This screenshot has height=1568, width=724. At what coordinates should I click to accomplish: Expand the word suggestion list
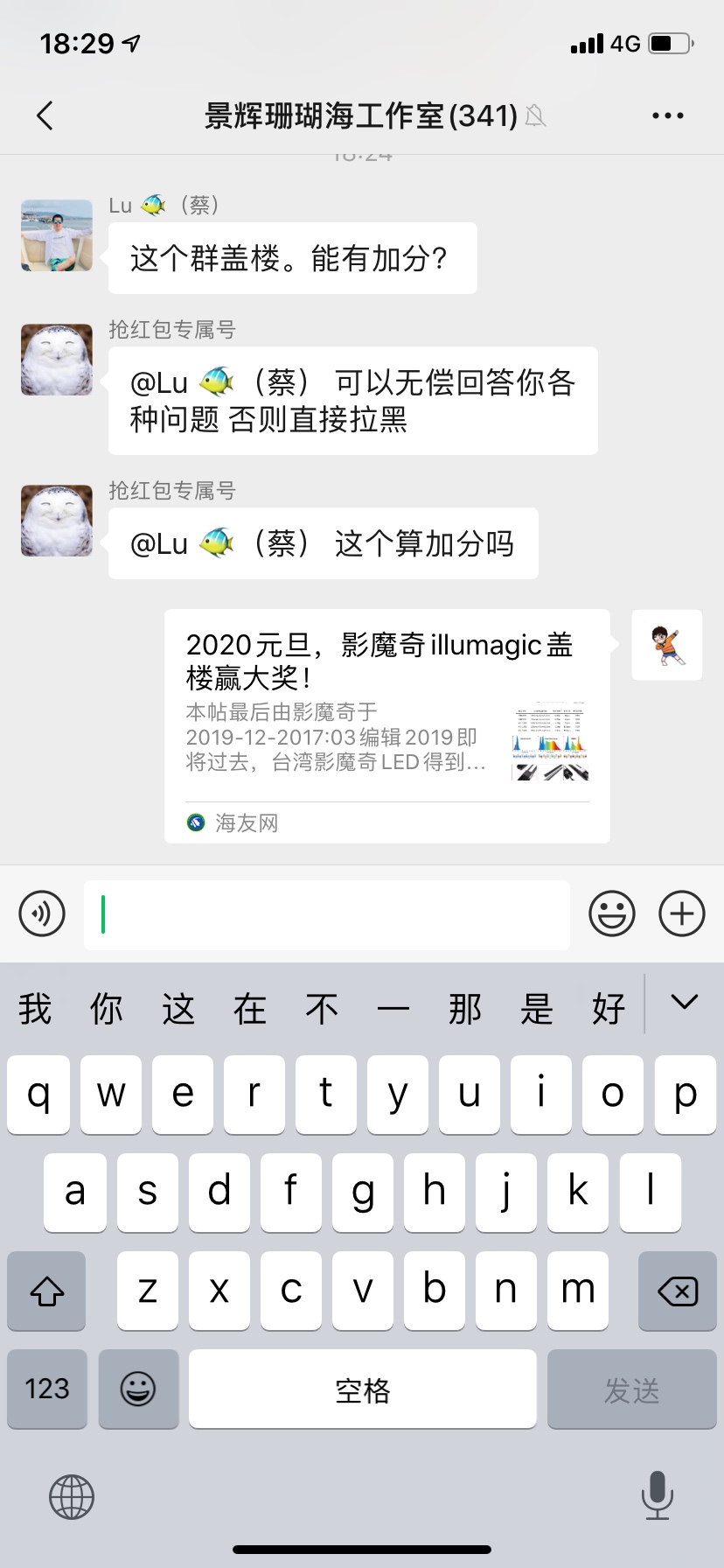(684, 1003)
